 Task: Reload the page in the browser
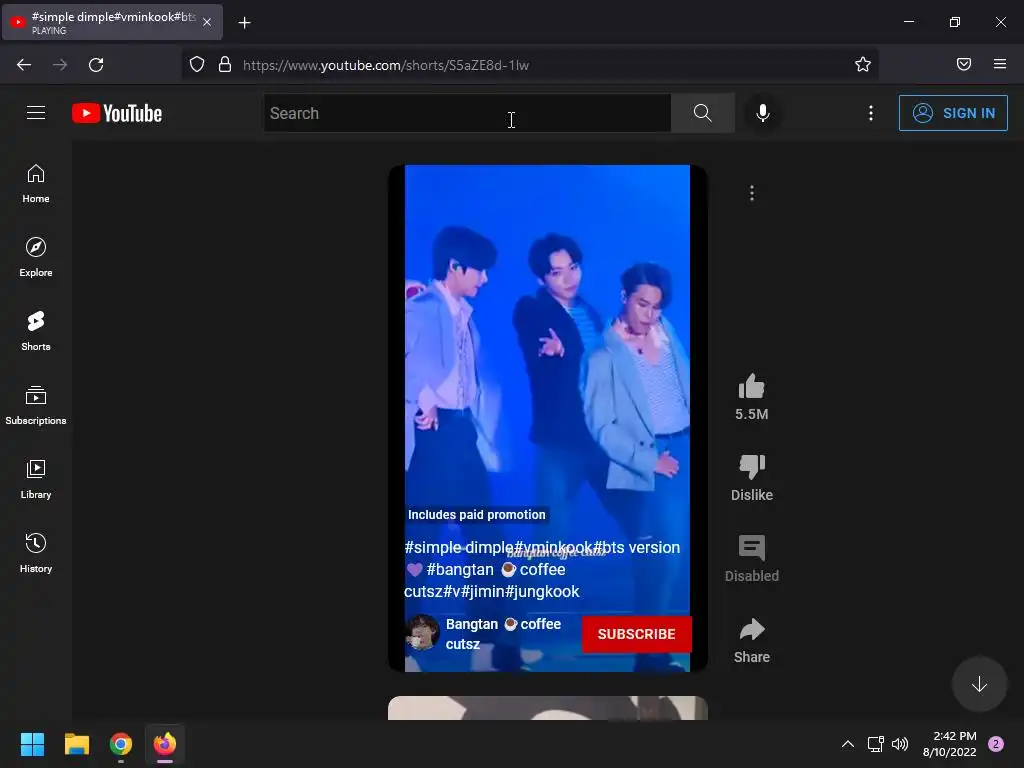96,65
